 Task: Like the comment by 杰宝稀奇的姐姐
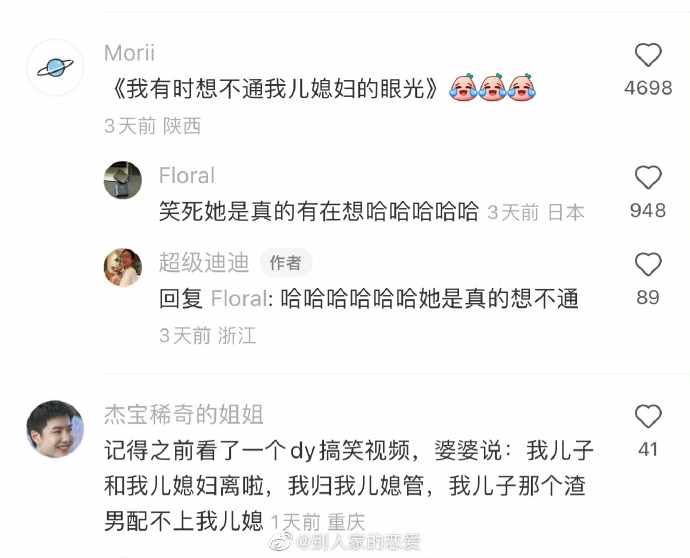[648, 417]
